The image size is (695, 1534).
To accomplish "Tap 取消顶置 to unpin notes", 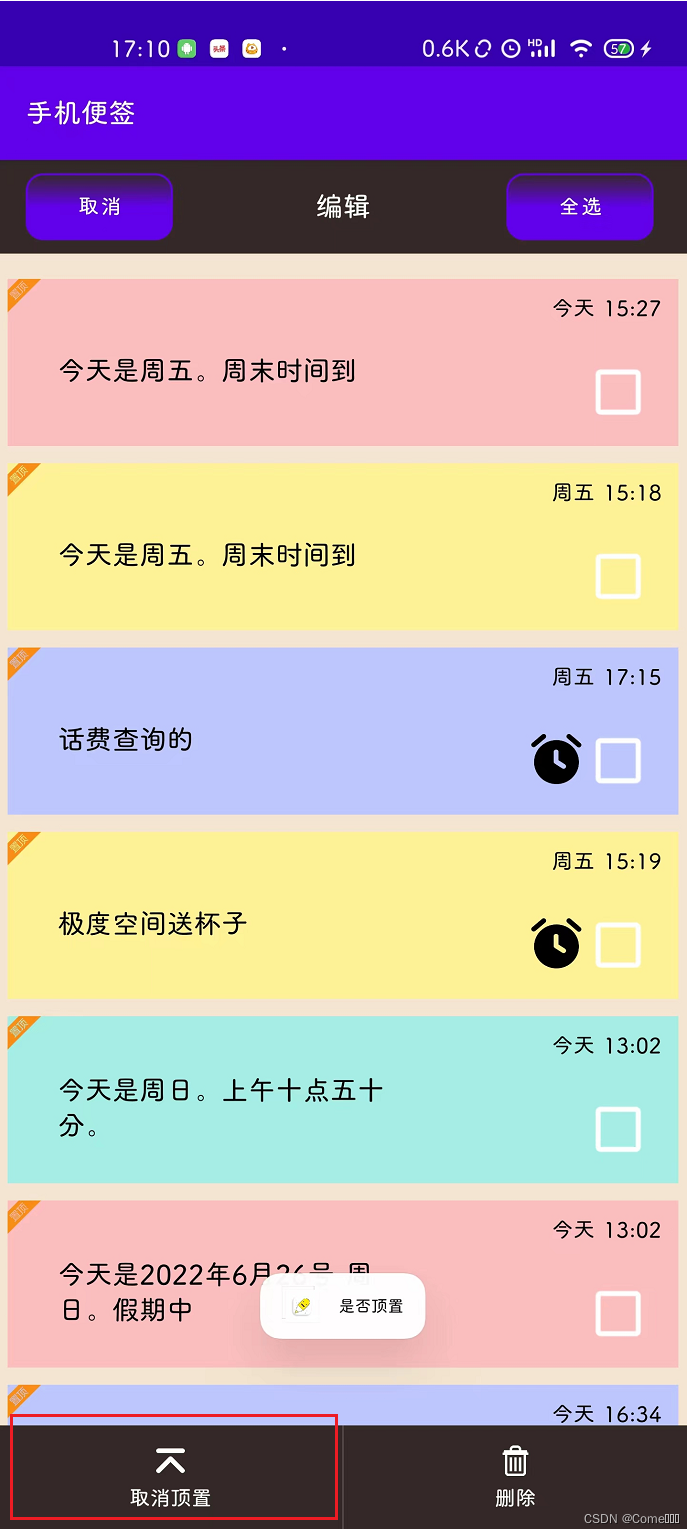I will coord(171,1477).
